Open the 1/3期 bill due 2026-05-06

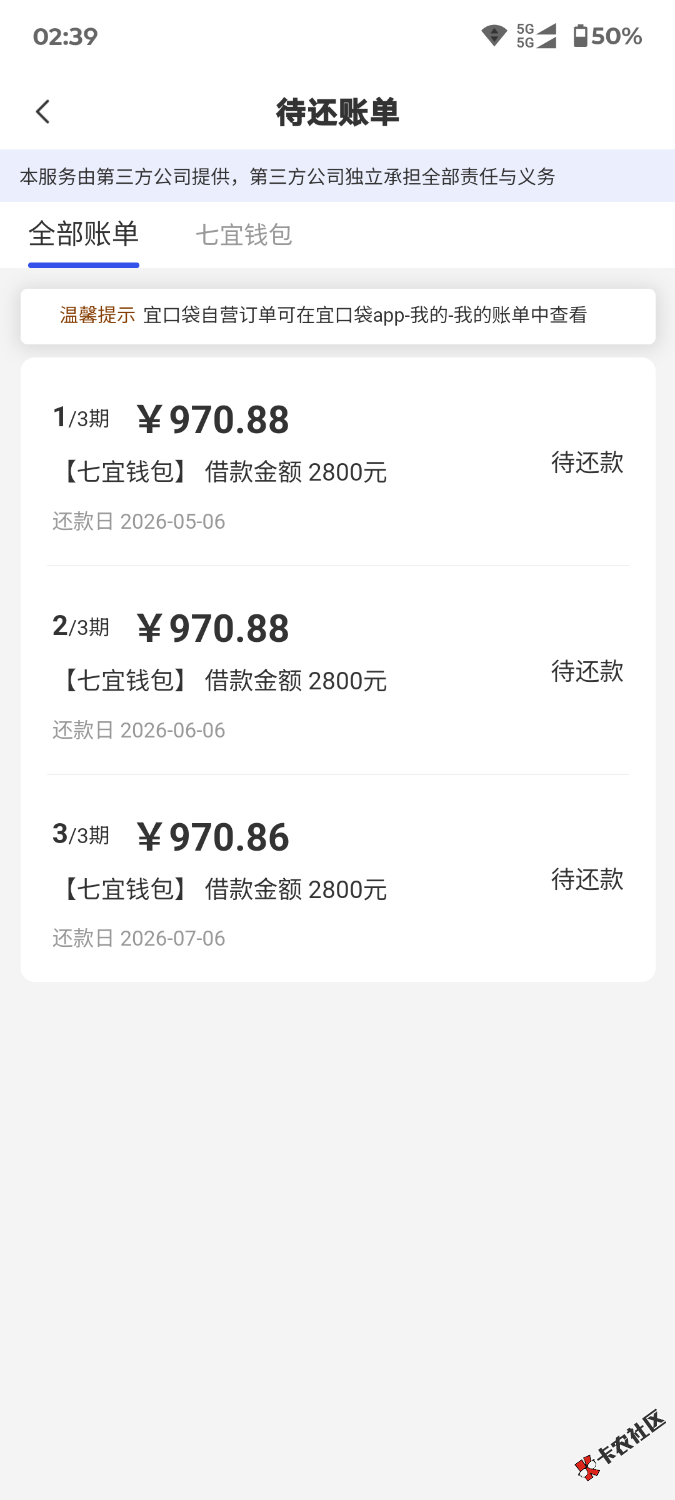coord(337,463)
